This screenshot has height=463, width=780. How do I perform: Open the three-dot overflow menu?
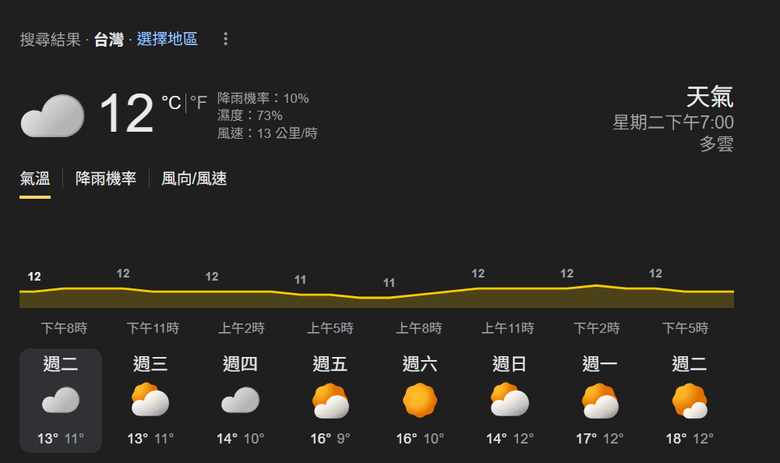[225, 39]
